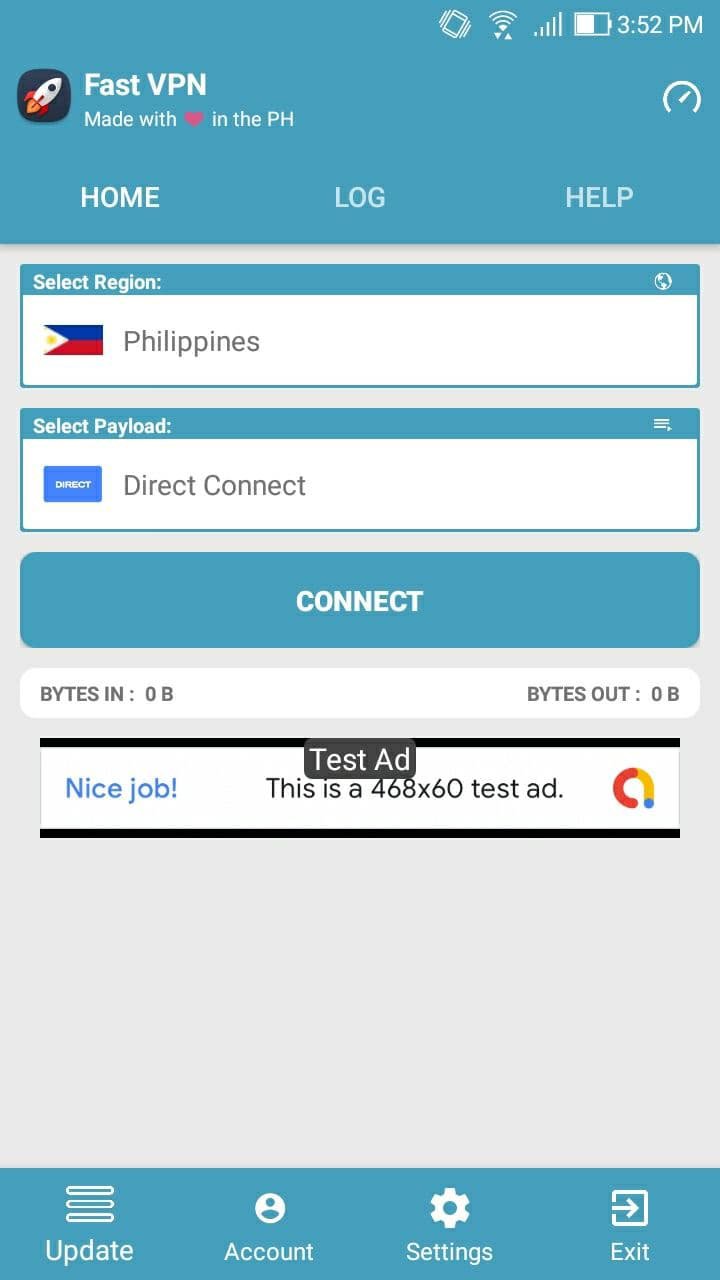Viewport: 720px width, 1280px height.
Task: Click the Fast VPN rocket logo
Action: tap(43, 95)
